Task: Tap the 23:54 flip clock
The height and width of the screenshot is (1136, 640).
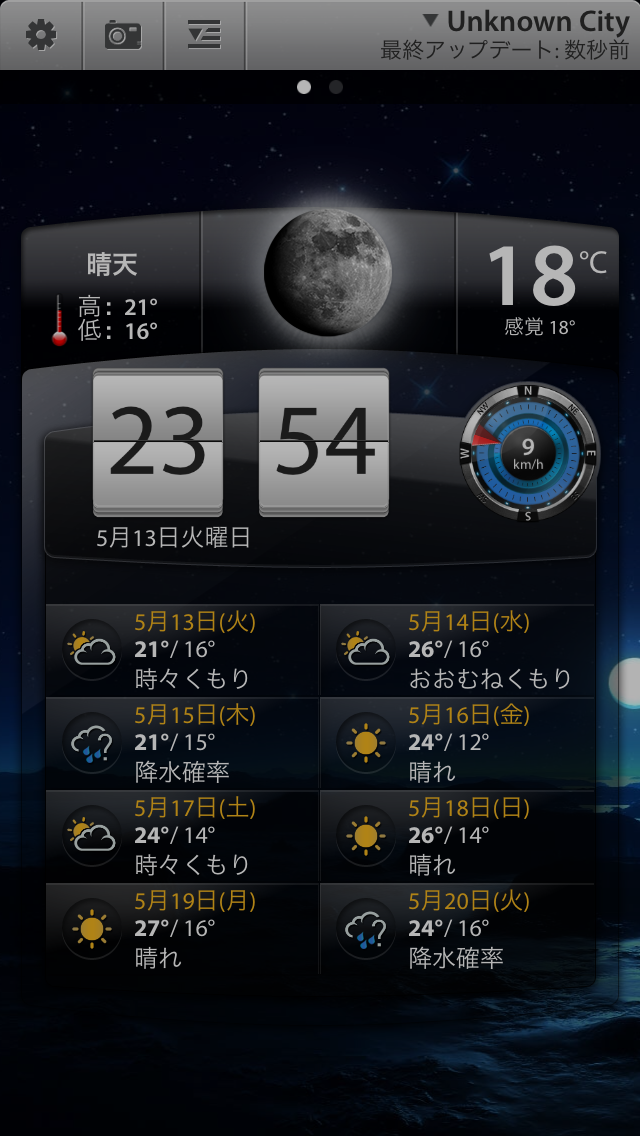Action: click(x=241, y=443)
